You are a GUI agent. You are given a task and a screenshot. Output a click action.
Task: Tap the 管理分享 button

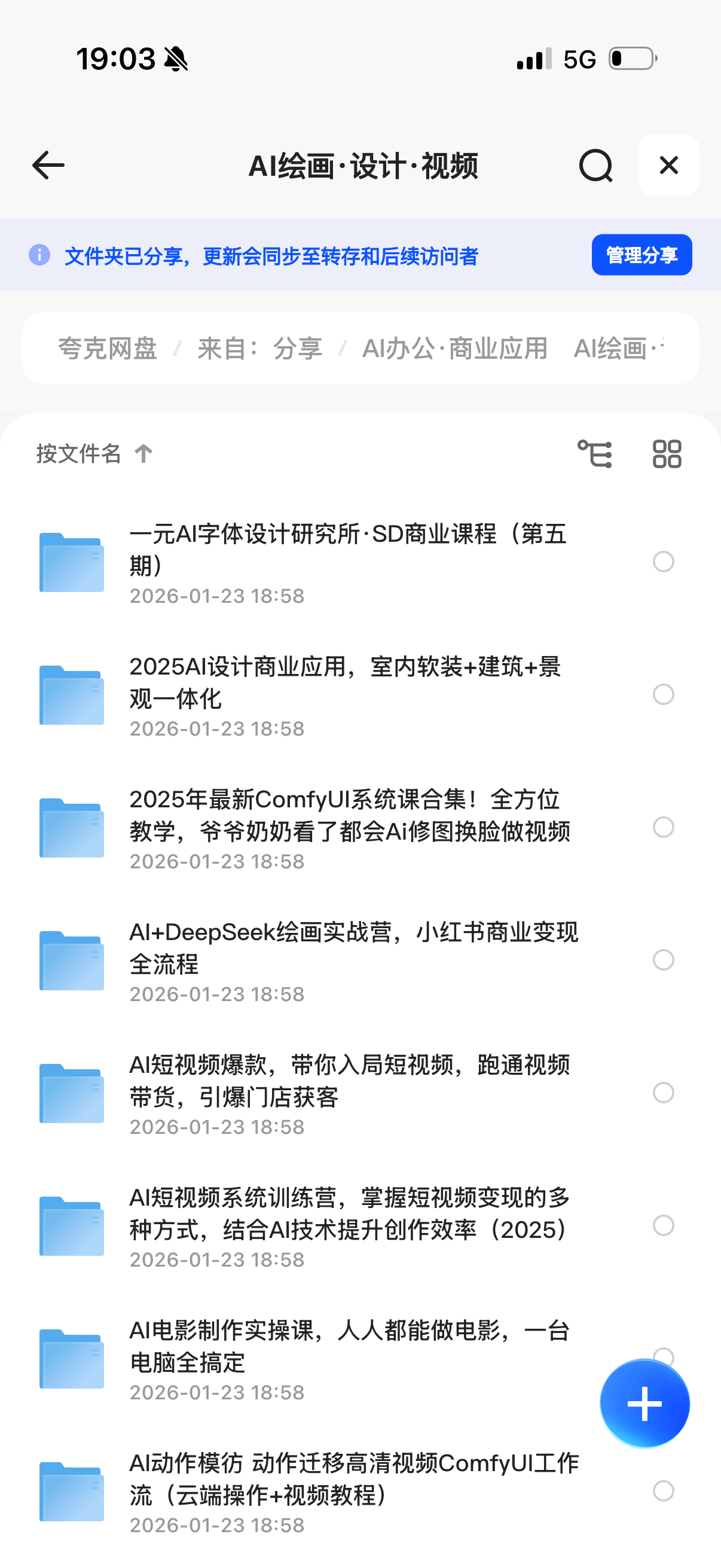(x=641, y=255)
